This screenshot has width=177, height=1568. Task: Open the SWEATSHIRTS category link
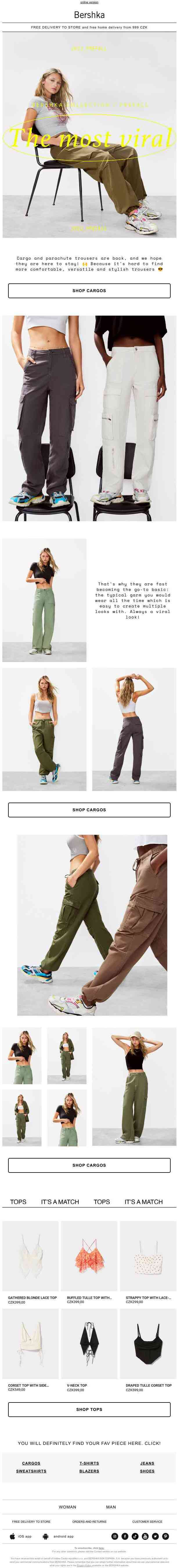pos(31,1471)
